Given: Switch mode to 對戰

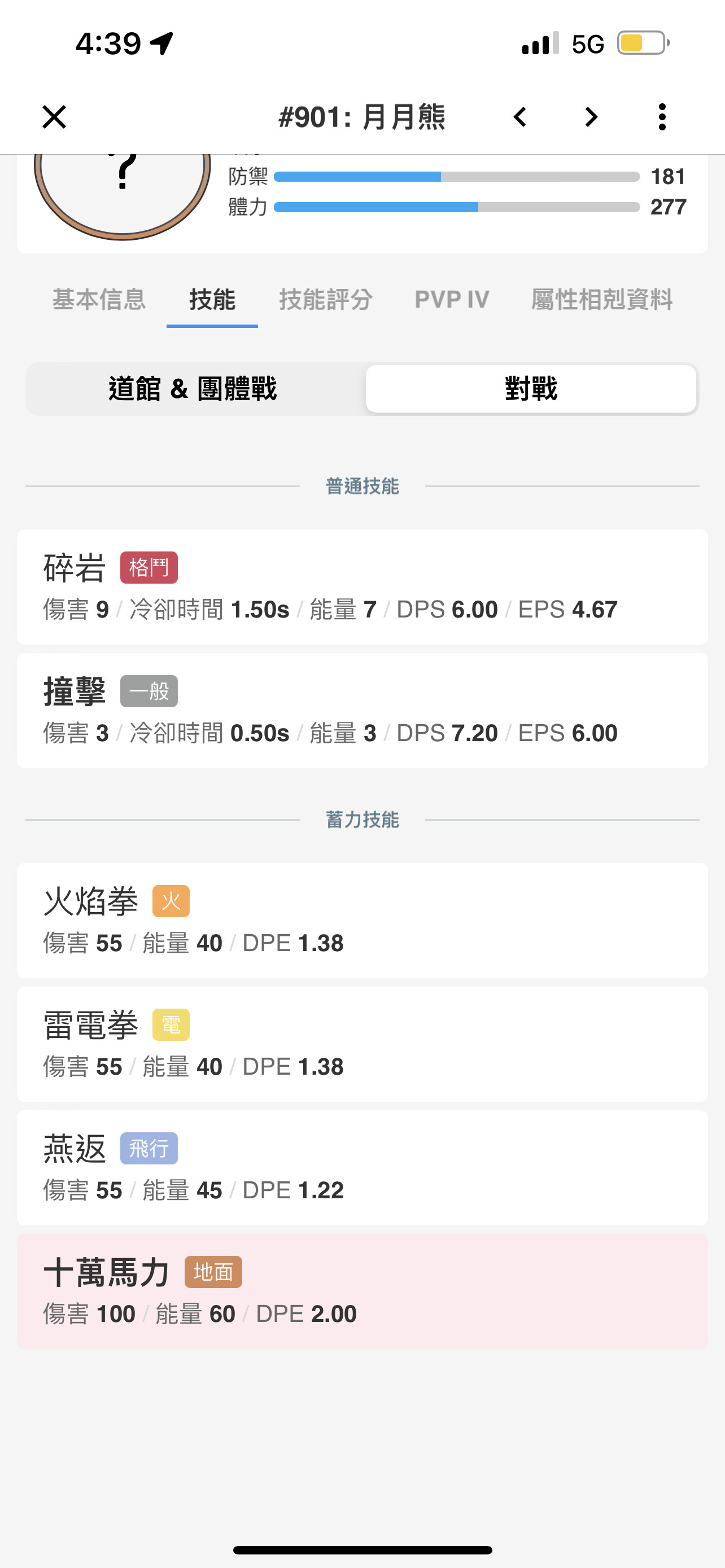Looking at the screenshot, I should pos(531,388).
